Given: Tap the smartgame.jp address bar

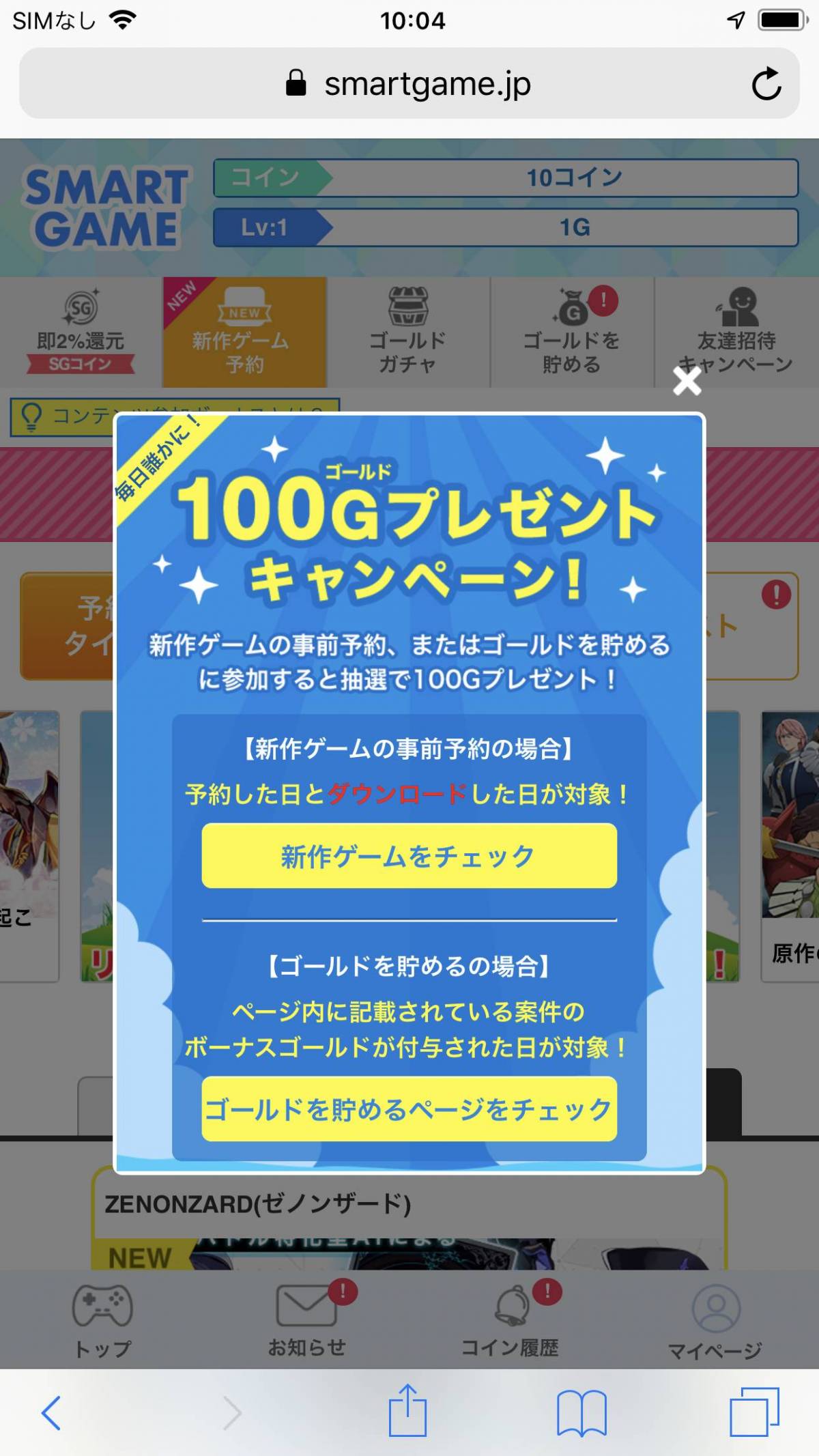Looking at the screenshot, I should [409, 84].
